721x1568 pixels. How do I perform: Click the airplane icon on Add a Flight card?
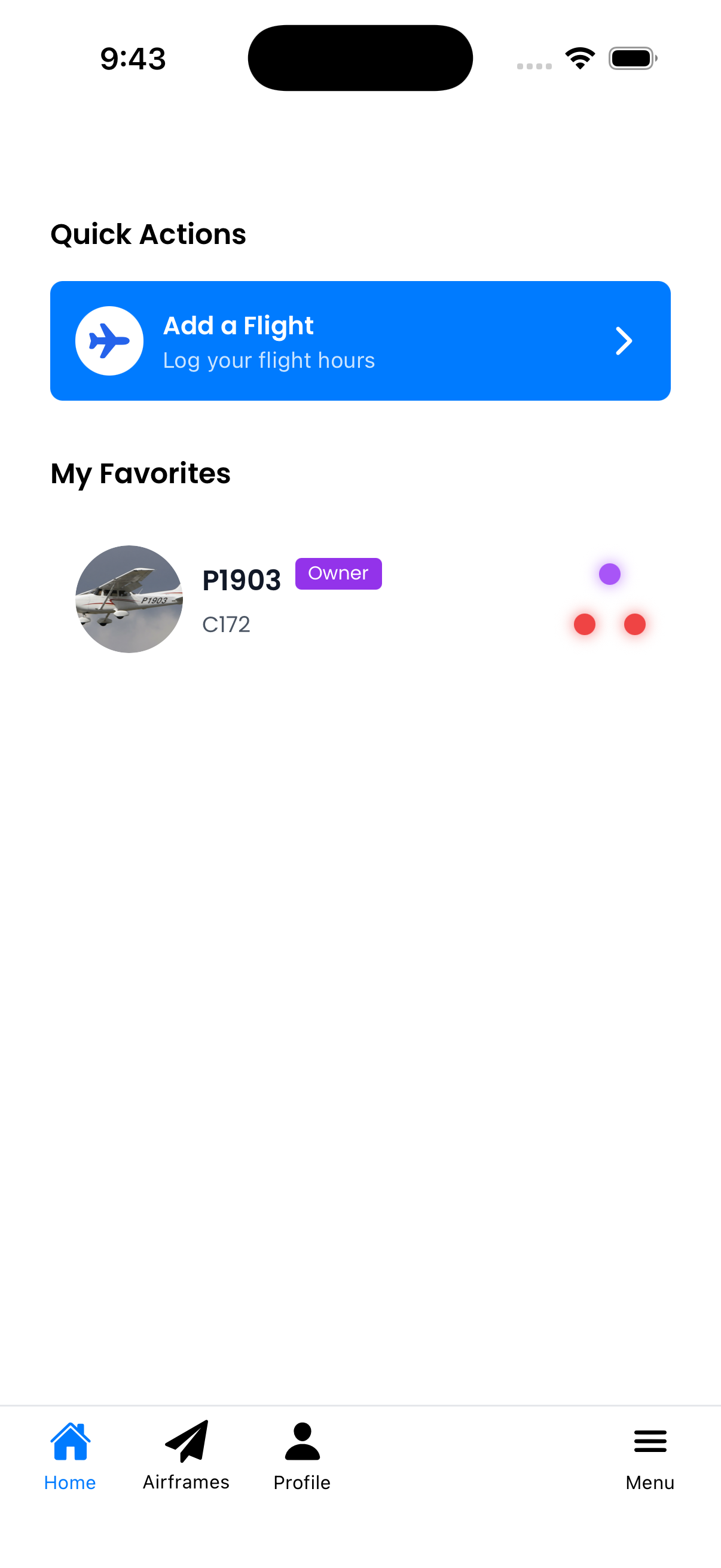pyautogui.click(x=109, y=341)
